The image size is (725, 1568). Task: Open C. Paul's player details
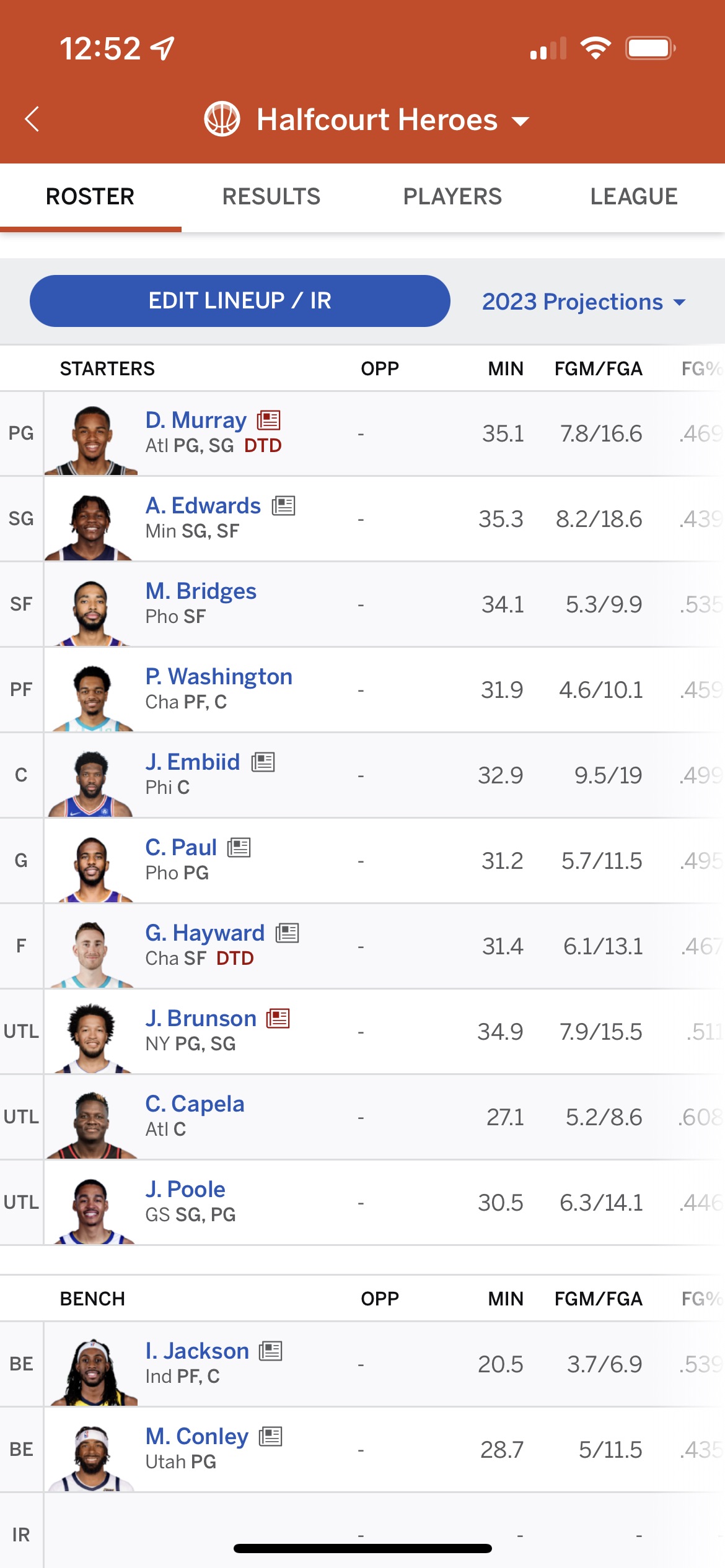pyautogui.click(x=181, y=848)
